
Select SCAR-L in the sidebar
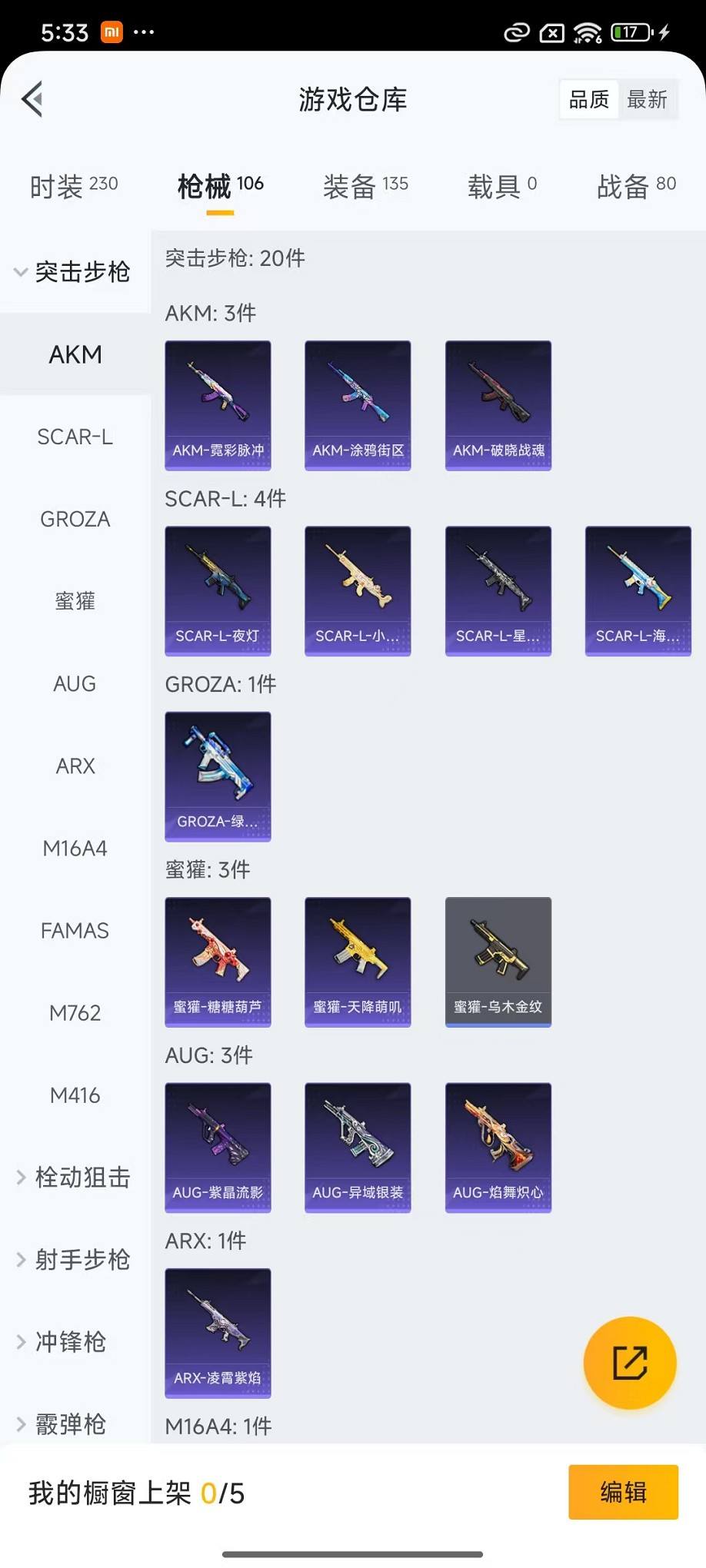point(75,437)
